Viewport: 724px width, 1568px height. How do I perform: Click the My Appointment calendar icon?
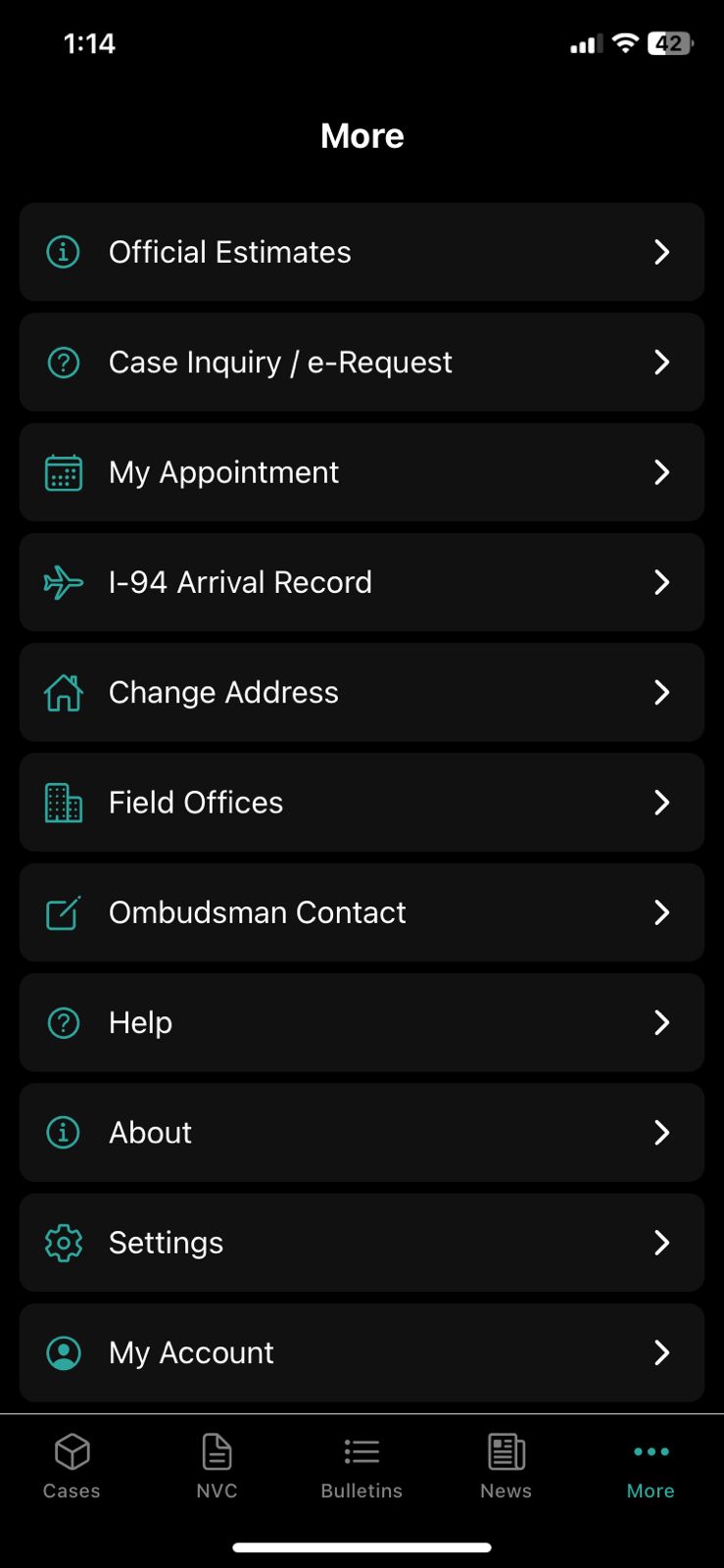point(63,472)
